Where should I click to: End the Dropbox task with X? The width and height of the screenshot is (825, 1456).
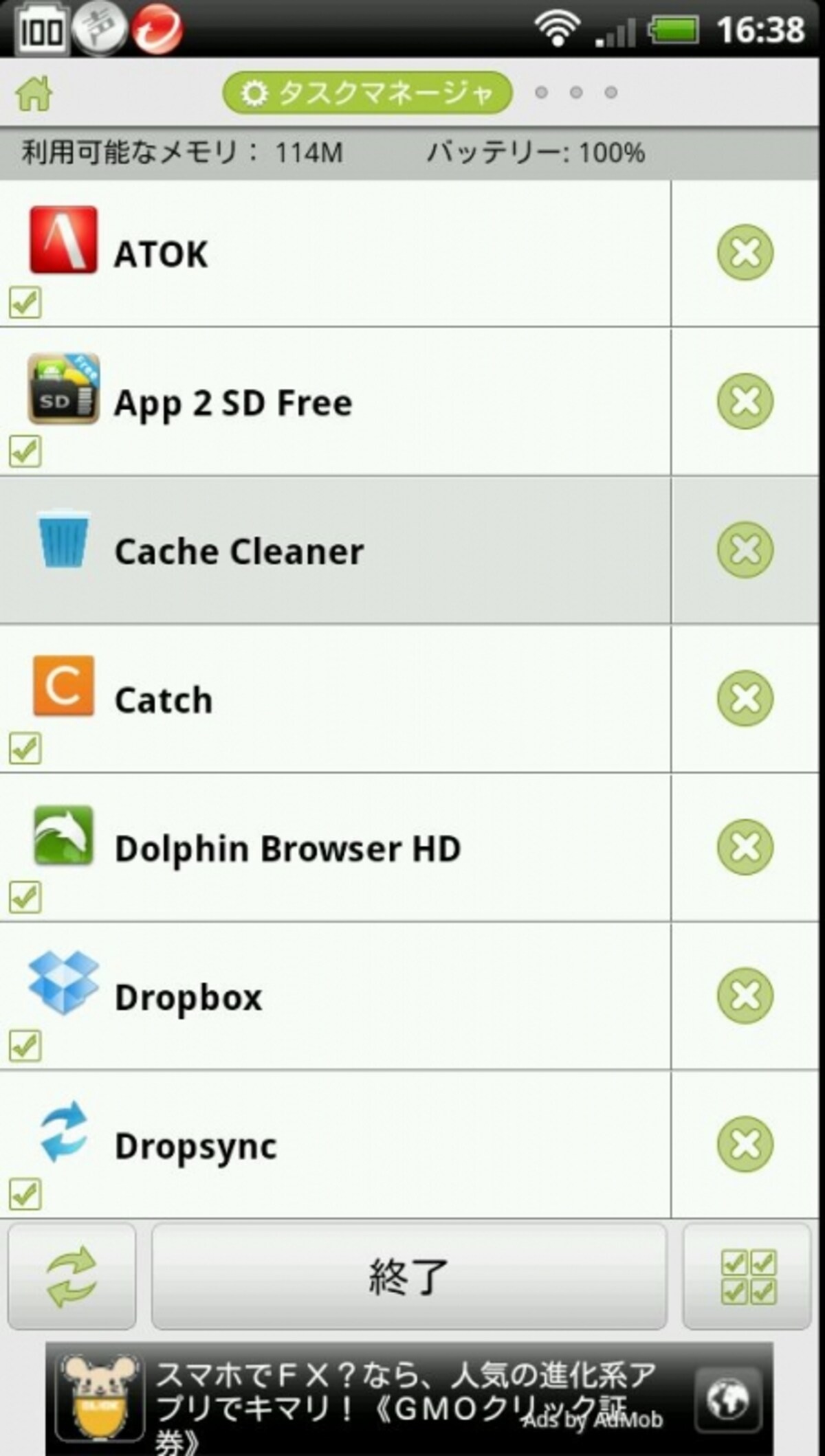(745, 996)
